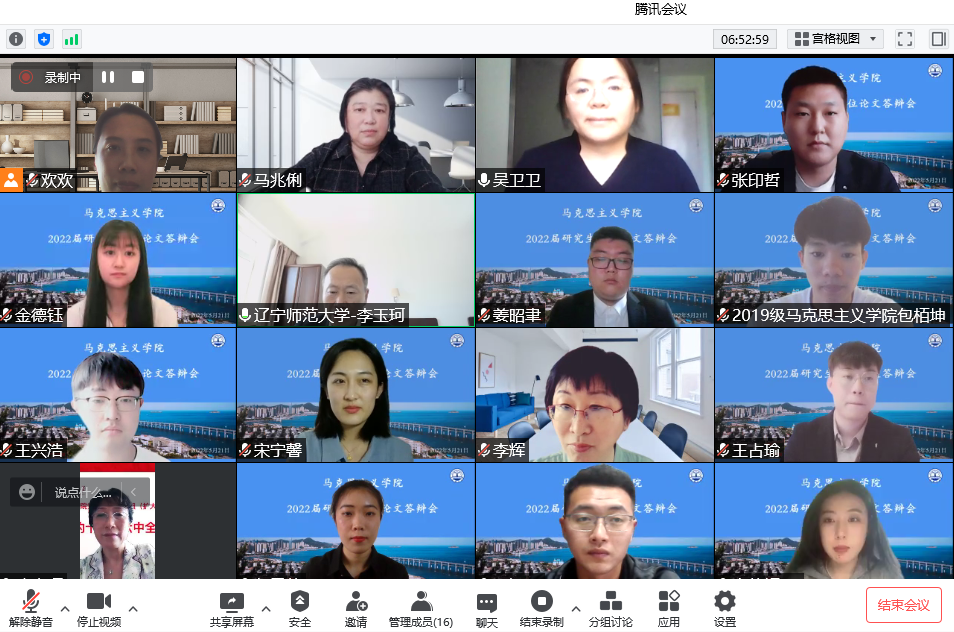
Task: Open the 安全 options
Action: coord(300,608)
